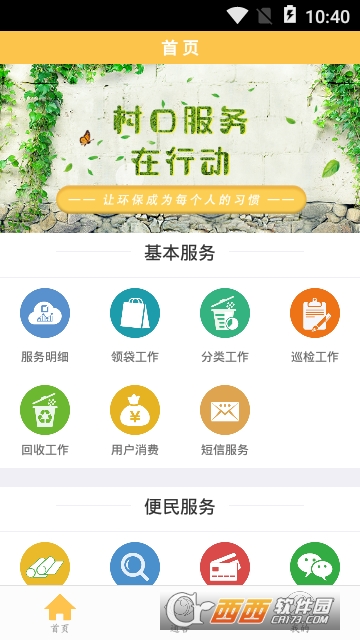Switch to the 首页 home tab

[60, 613]
